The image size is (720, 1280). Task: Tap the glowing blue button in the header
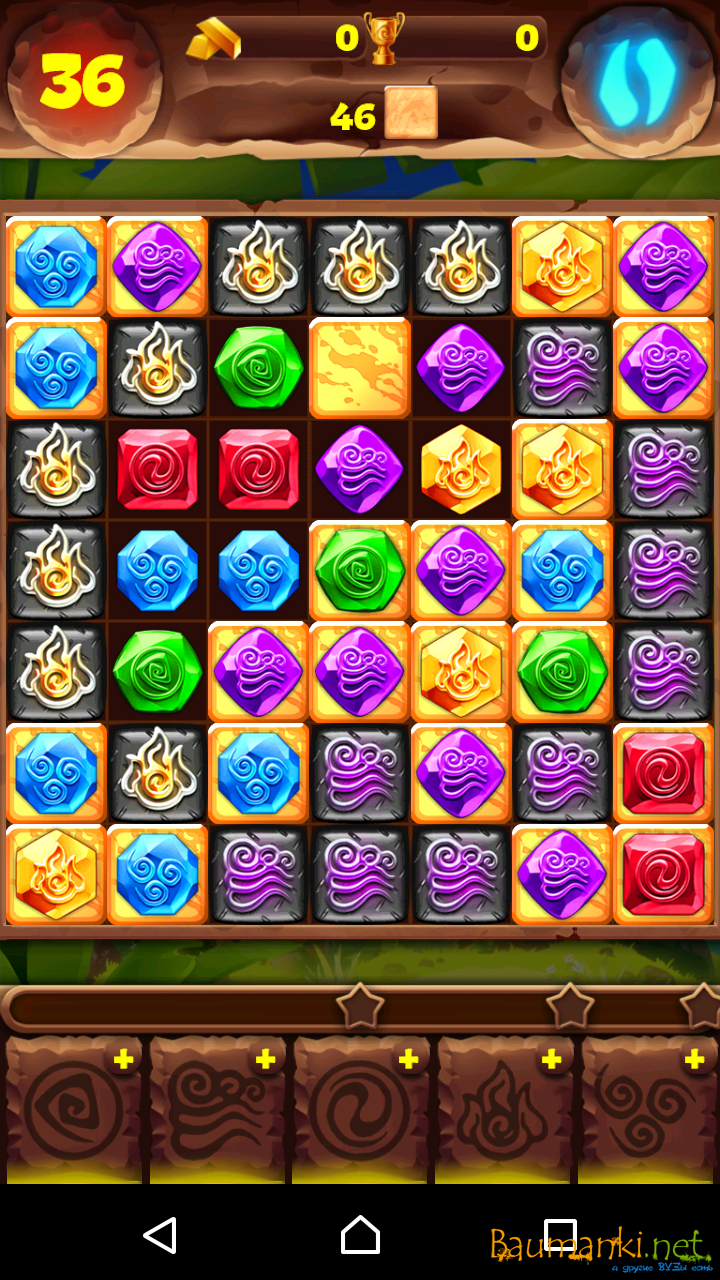pyautogui.click(x=637, y=80)
